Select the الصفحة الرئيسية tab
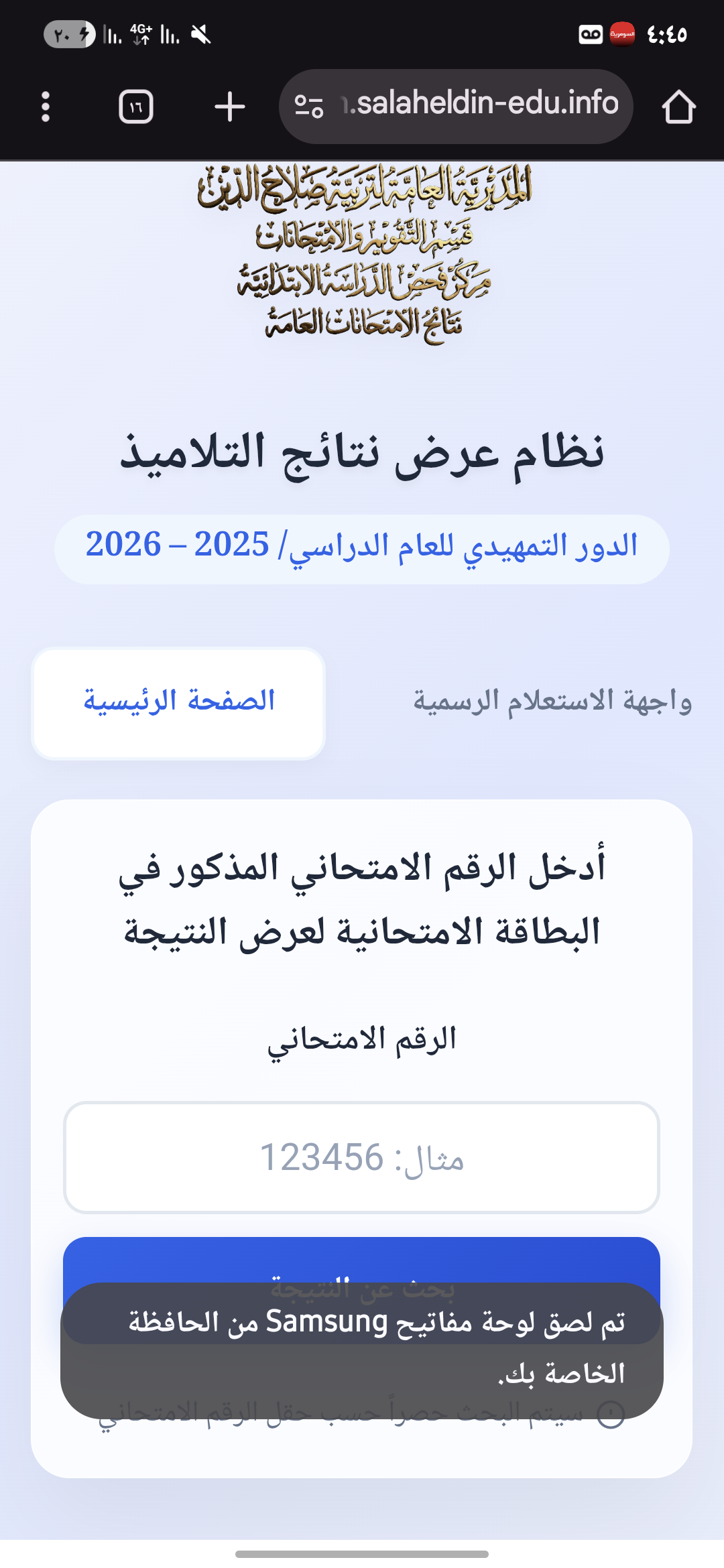Image resolution: width=724 pixels, height=1568 pixels. point(179,702)
